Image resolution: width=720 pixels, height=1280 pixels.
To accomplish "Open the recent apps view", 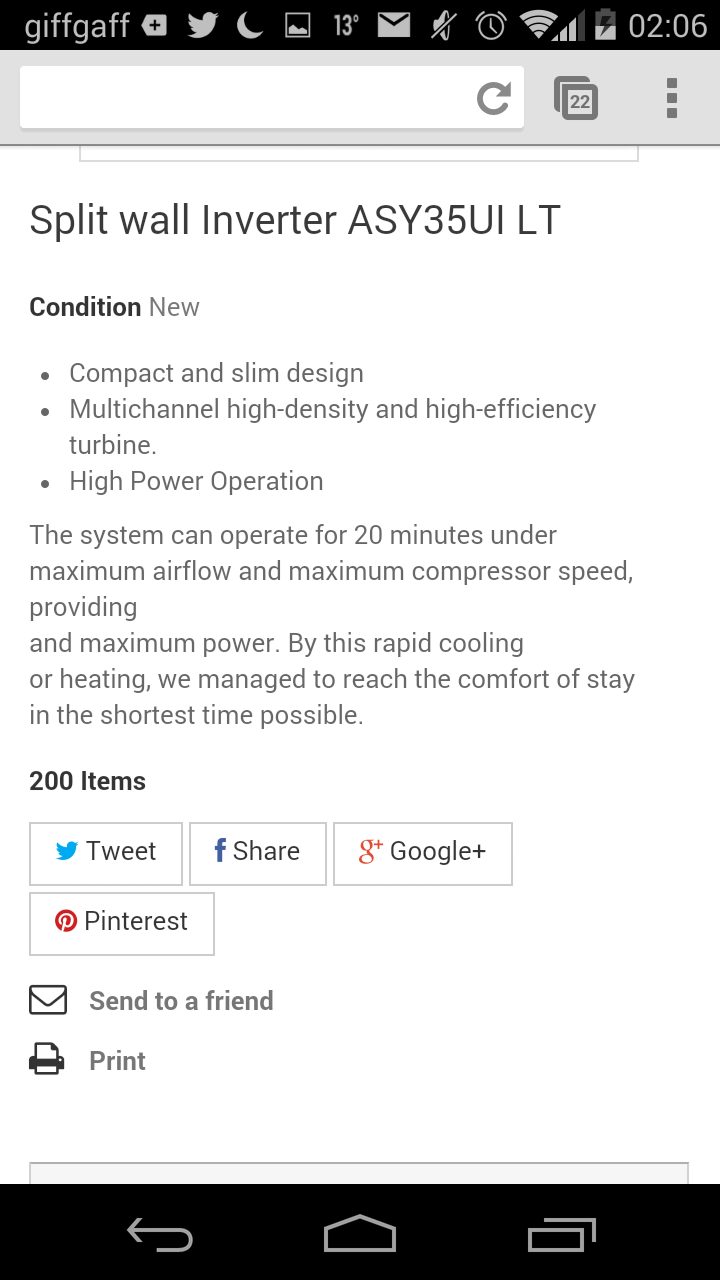I will pyautogui.click(x=561, y=1236).
